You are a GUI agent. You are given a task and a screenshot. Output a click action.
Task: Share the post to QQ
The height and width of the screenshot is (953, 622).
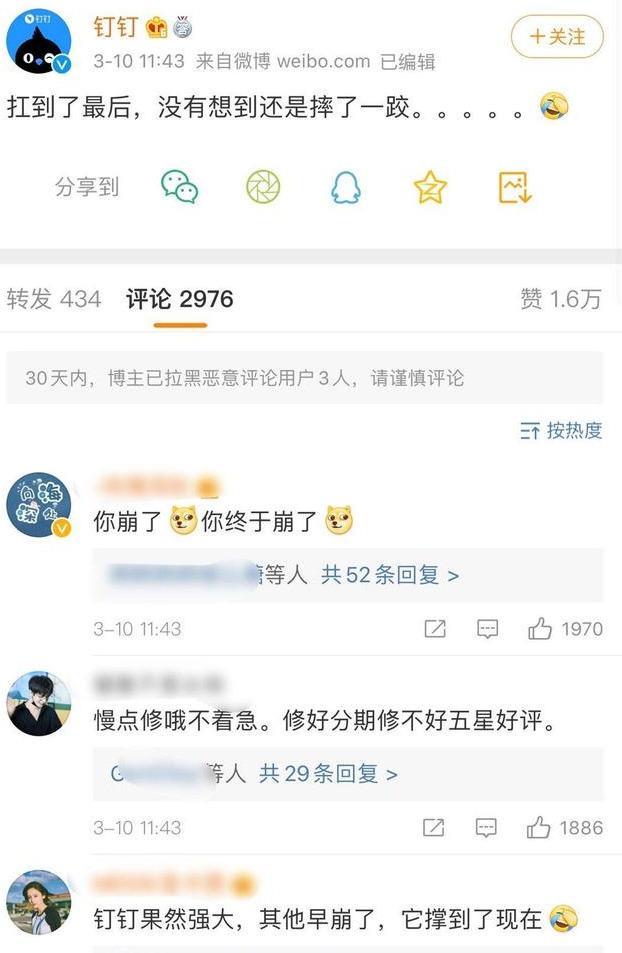point(346,187)
